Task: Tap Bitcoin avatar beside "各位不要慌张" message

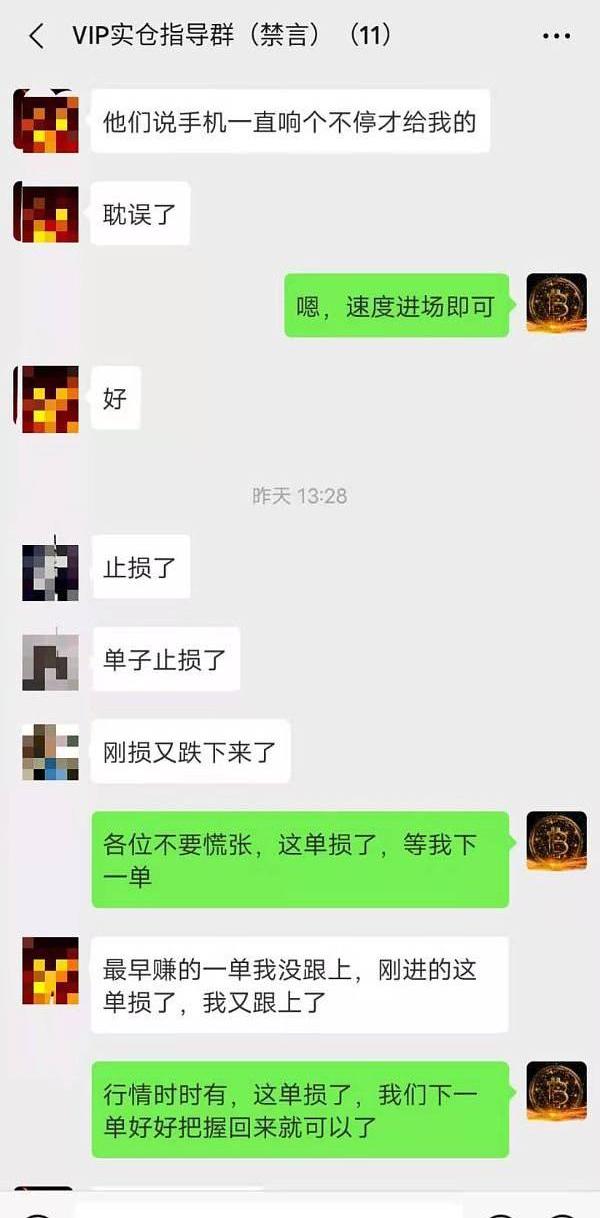Action: 556,841
